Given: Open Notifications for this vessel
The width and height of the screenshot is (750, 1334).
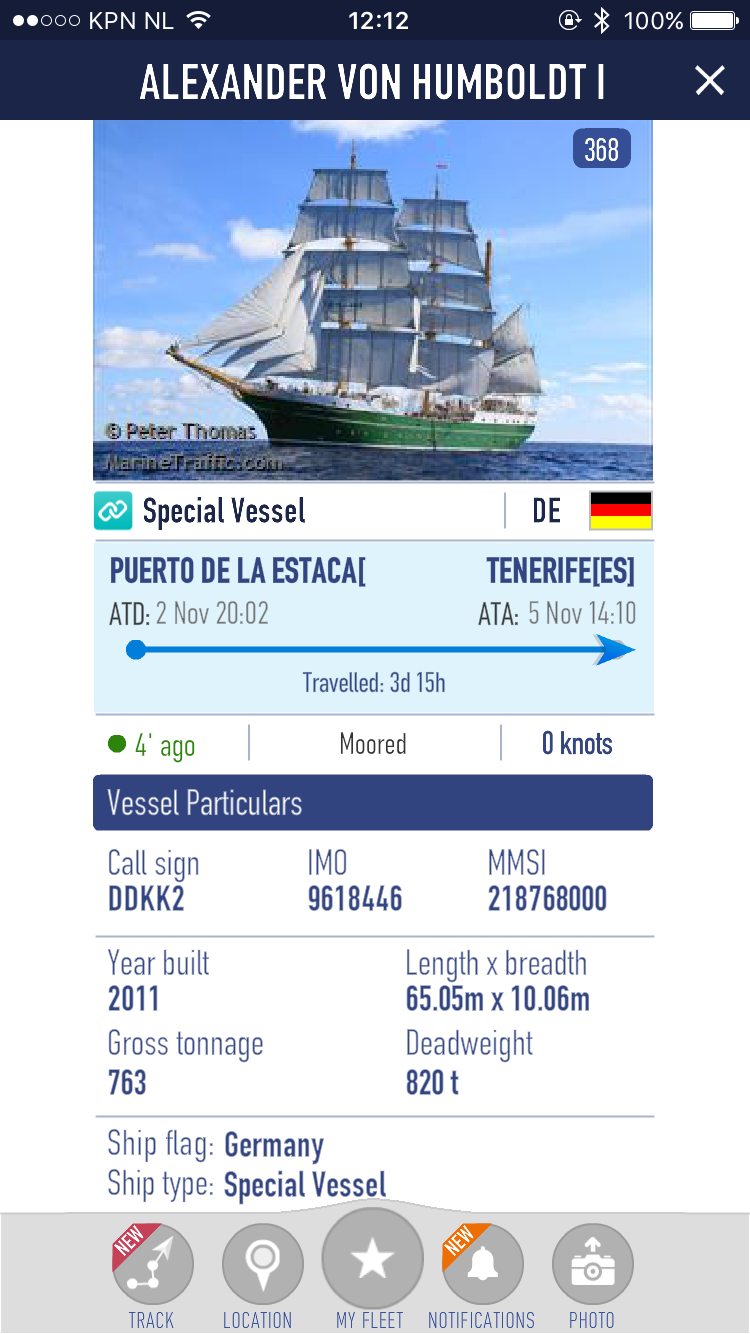Looking at the screenshot, I should coord(482,1265).
